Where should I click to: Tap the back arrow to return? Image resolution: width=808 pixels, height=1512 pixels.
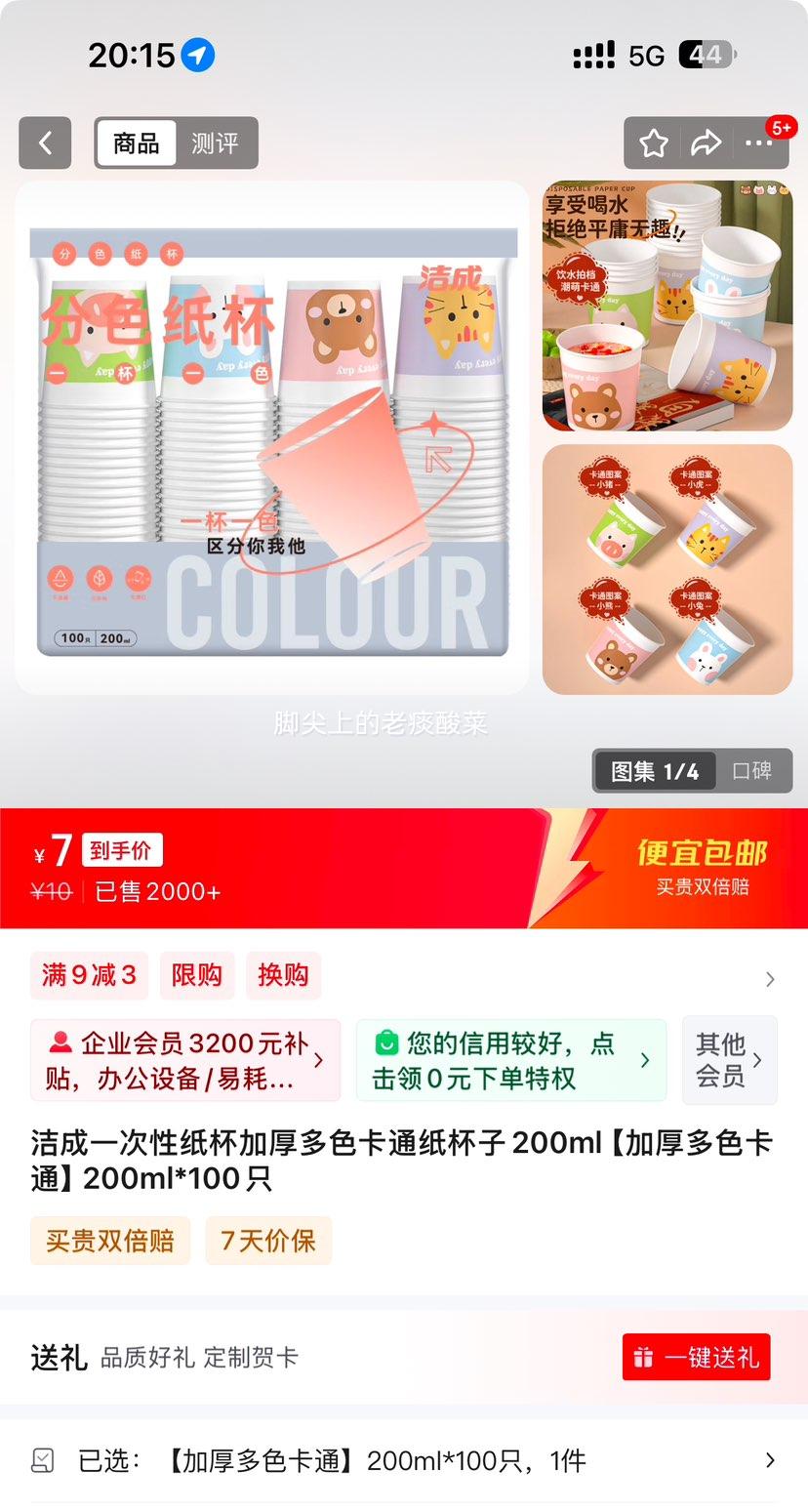pyautogui.click(x=45, y=143)
